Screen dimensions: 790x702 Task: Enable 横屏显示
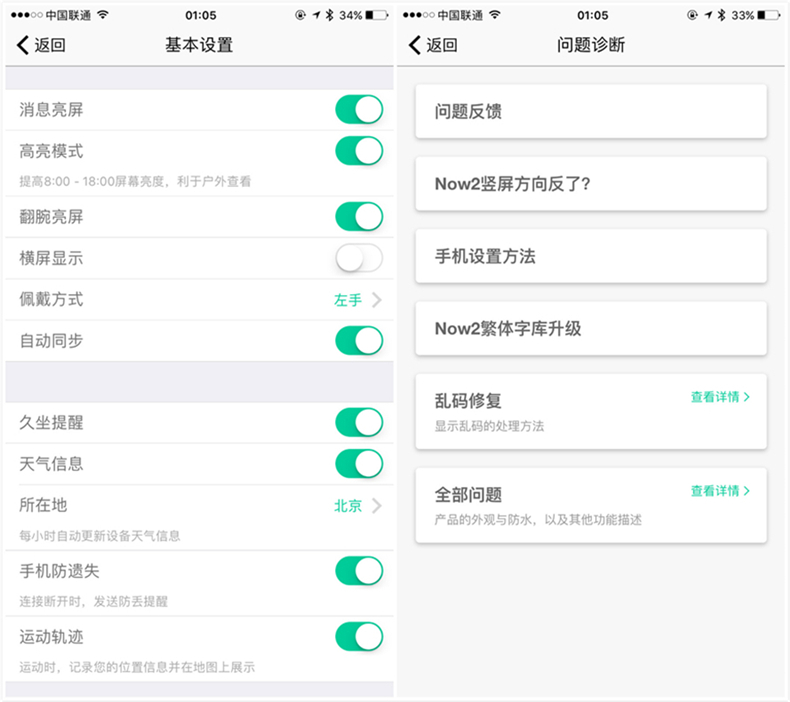(x=359, y=258)
